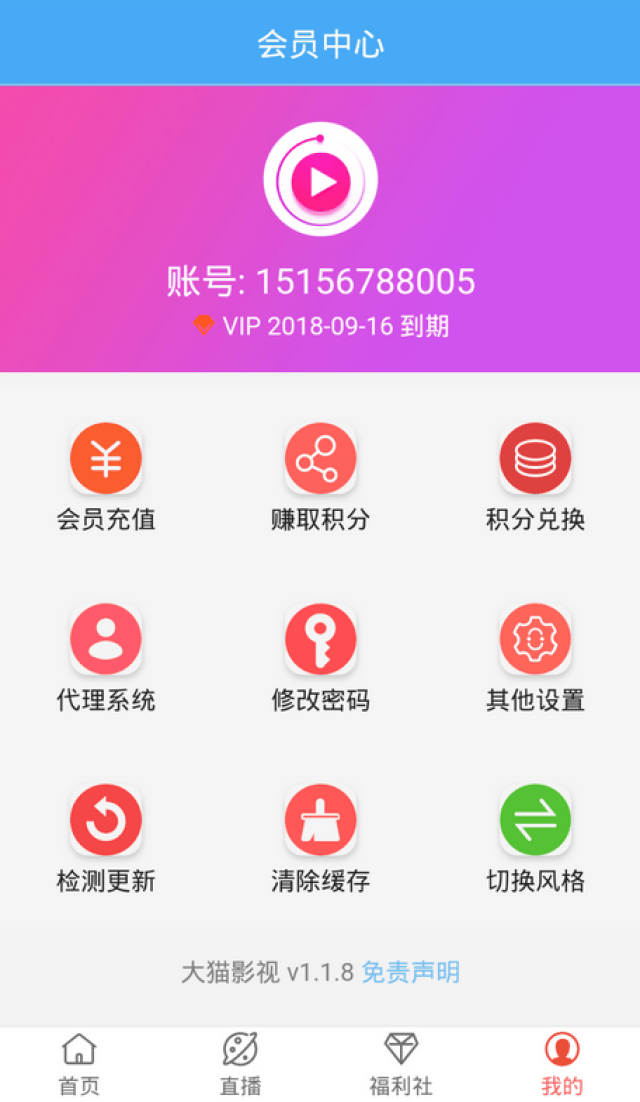The image size is (640, 1102).
Task: Go to the 福利社 tab
Action: 401,1065
